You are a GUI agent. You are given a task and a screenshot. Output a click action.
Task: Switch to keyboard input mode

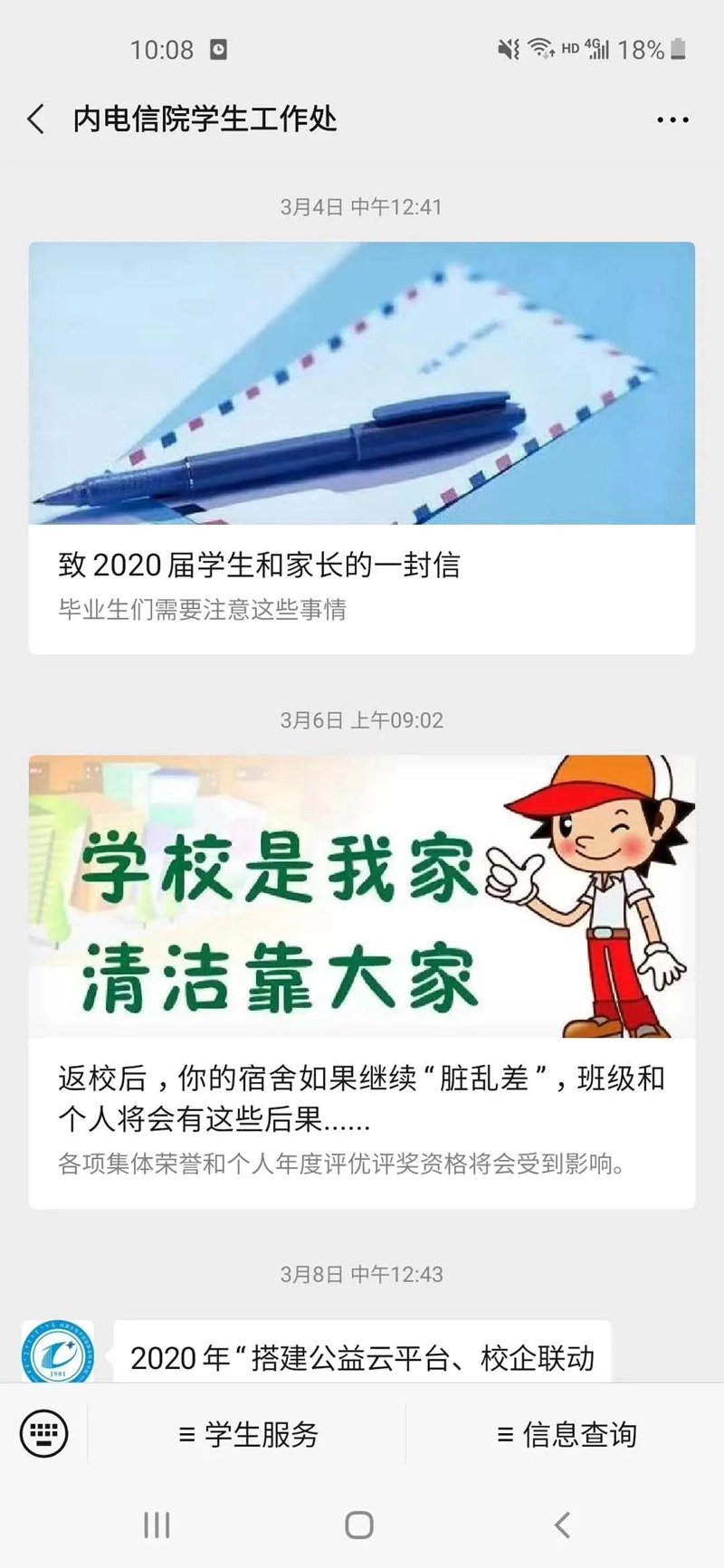[43, 1433]
